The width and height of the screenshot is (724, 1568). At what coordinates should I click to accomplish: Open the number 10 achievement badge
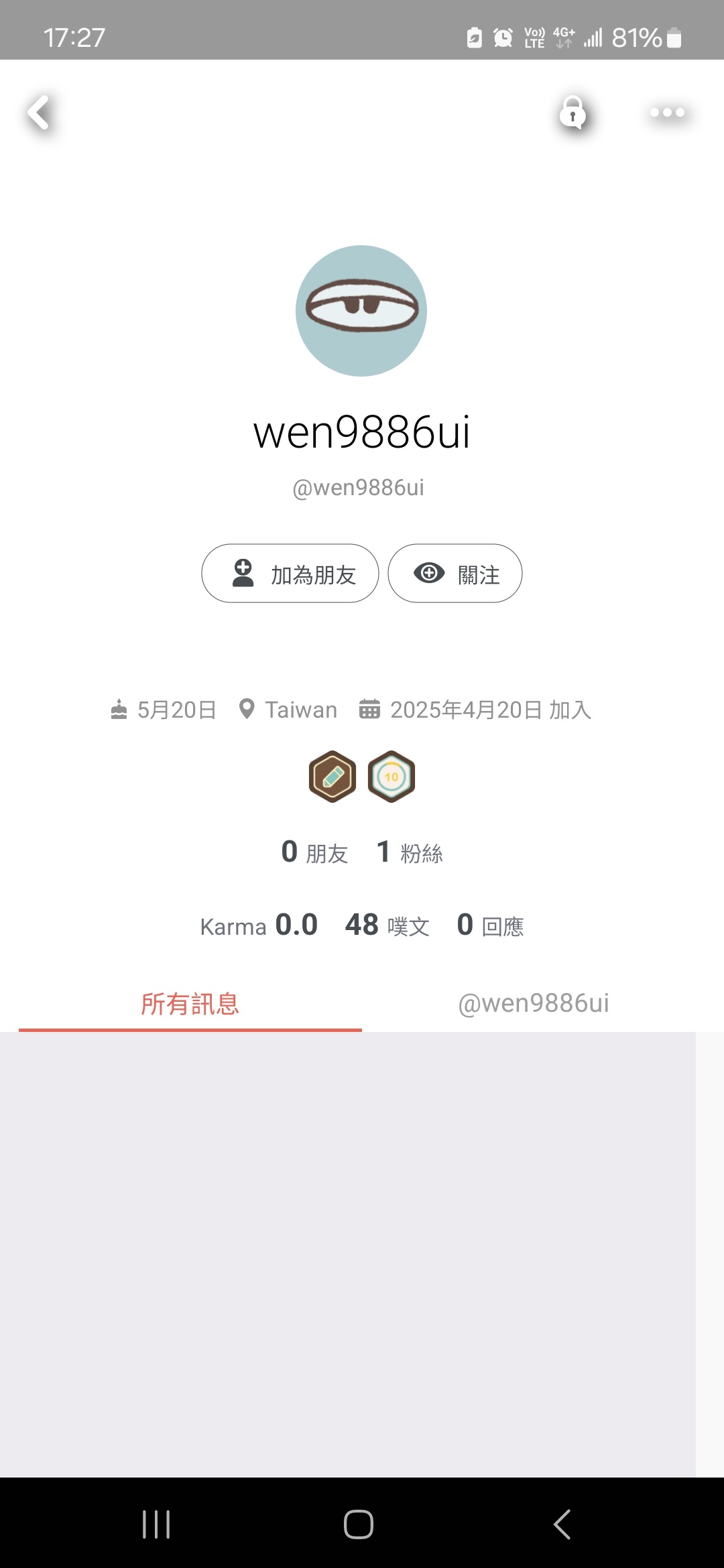click(391, 777)
